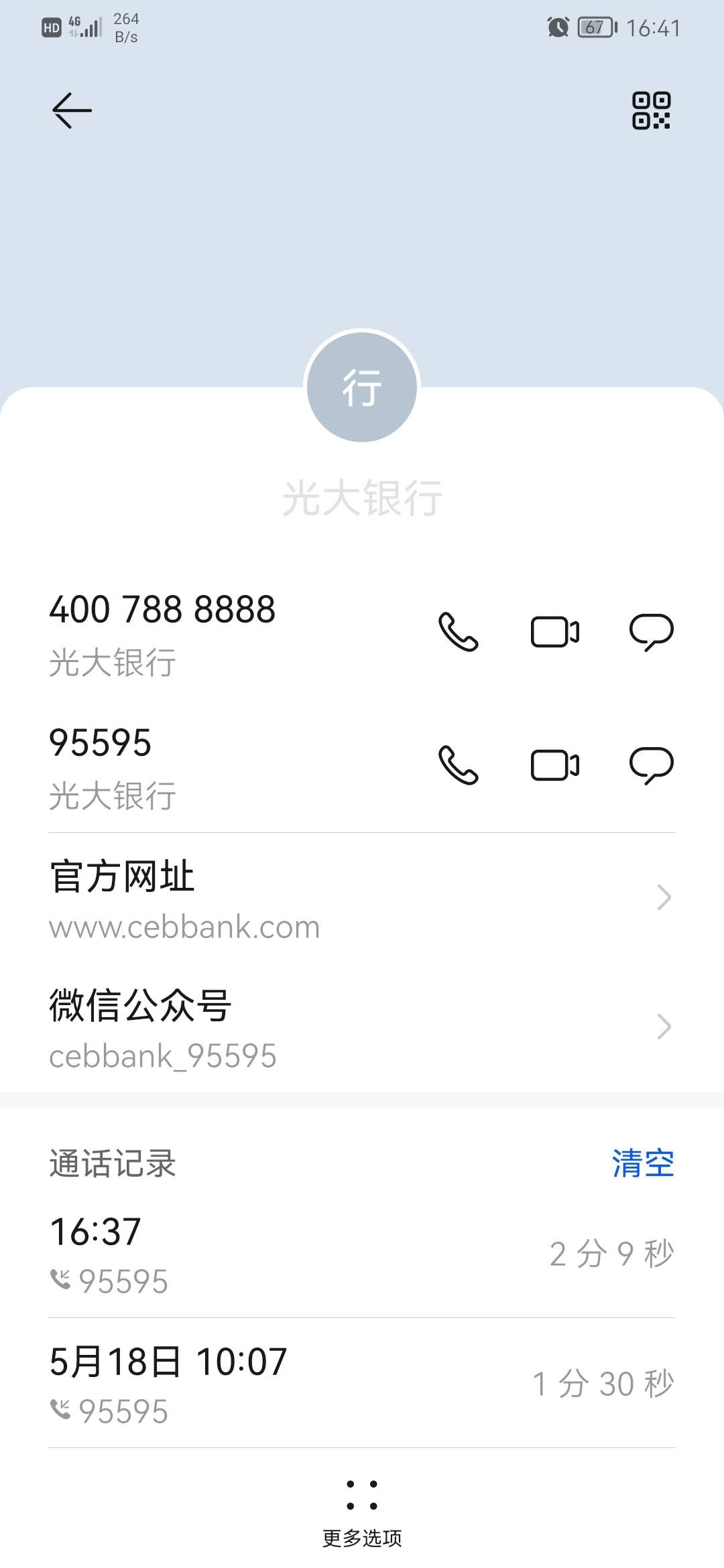Go back using the top-left arrow
The image size is (724, 1568).
72,111
